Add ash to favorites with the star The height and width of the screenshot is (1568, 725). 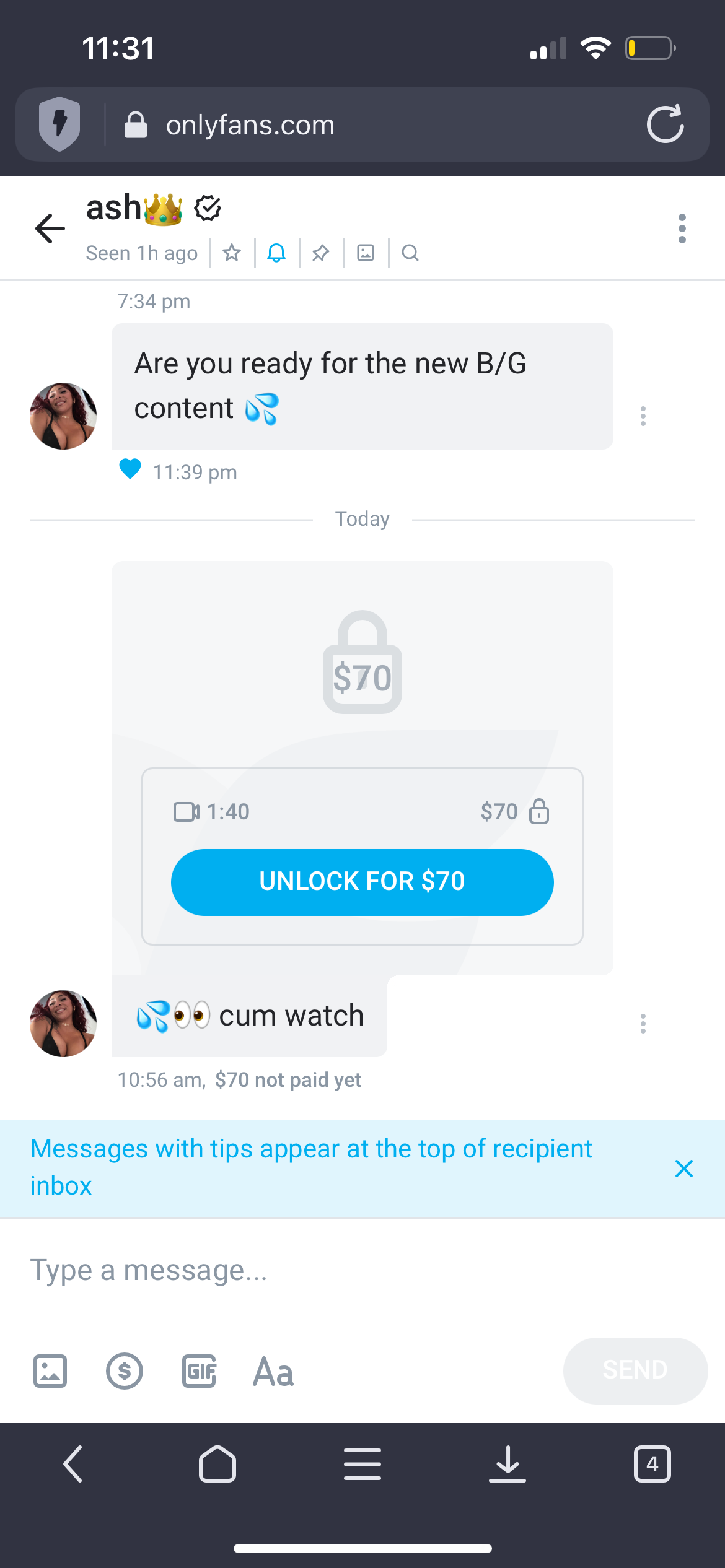point(232,253)
